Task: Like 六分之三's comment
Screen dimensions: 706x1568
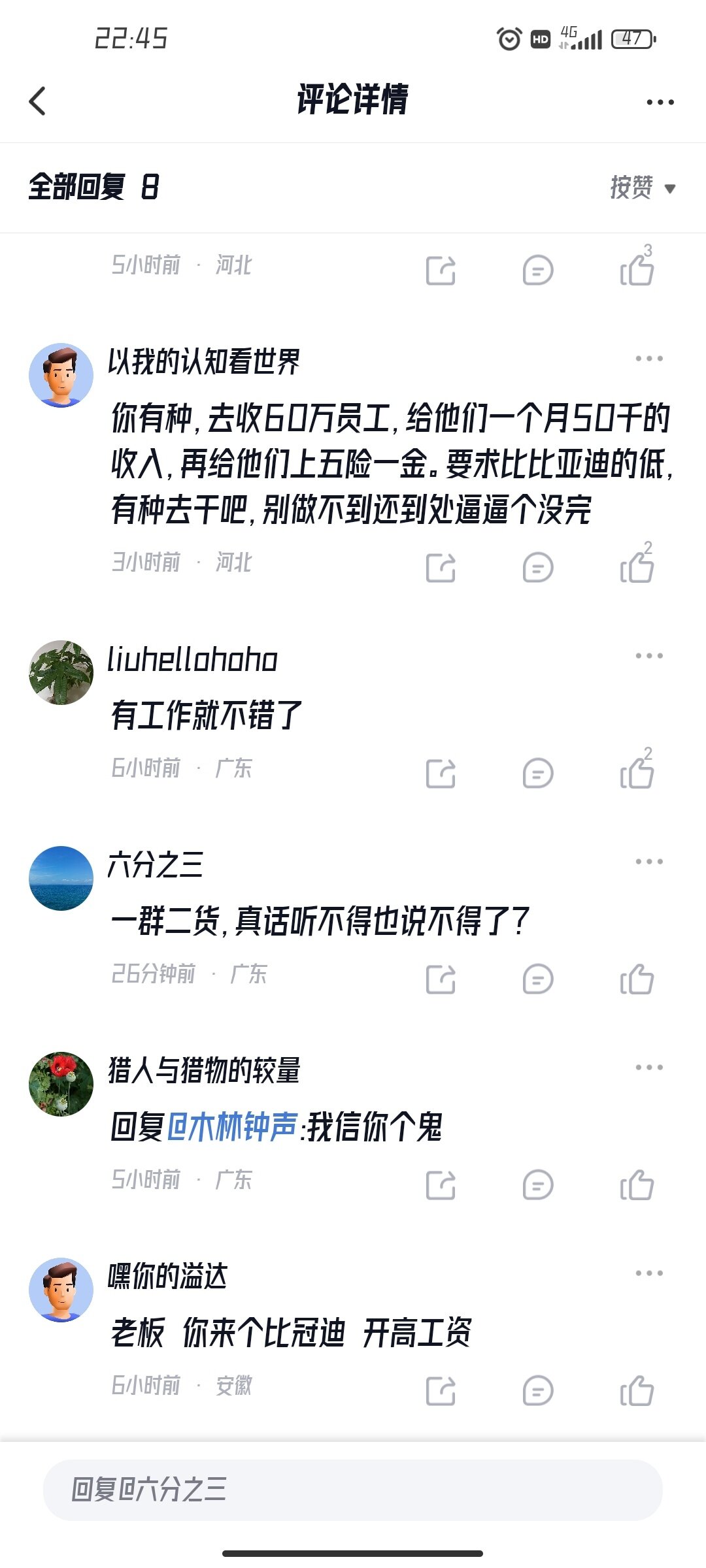Action: click(637, 979)
